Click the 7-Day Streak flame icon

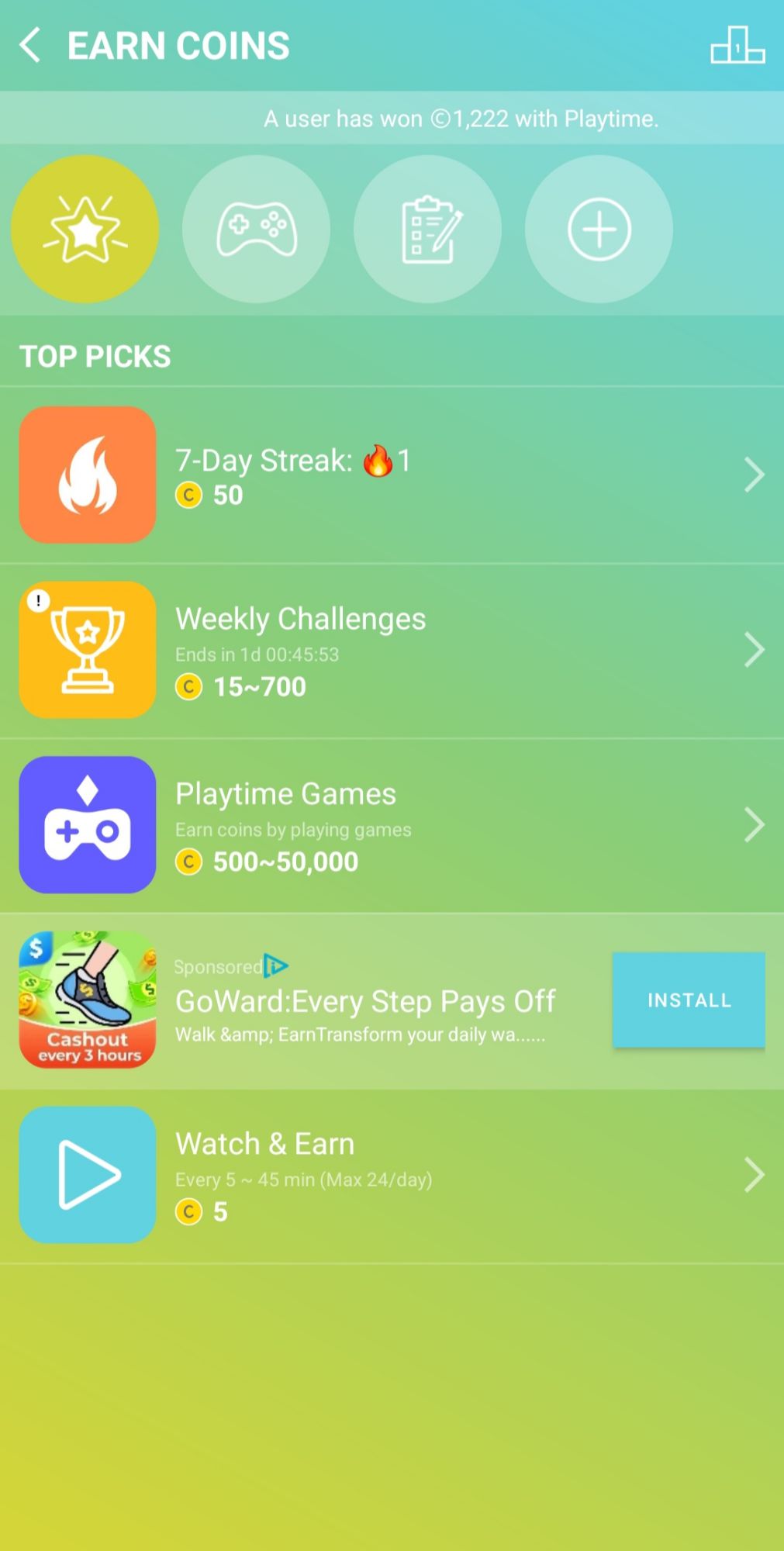[x=87, y=474]
